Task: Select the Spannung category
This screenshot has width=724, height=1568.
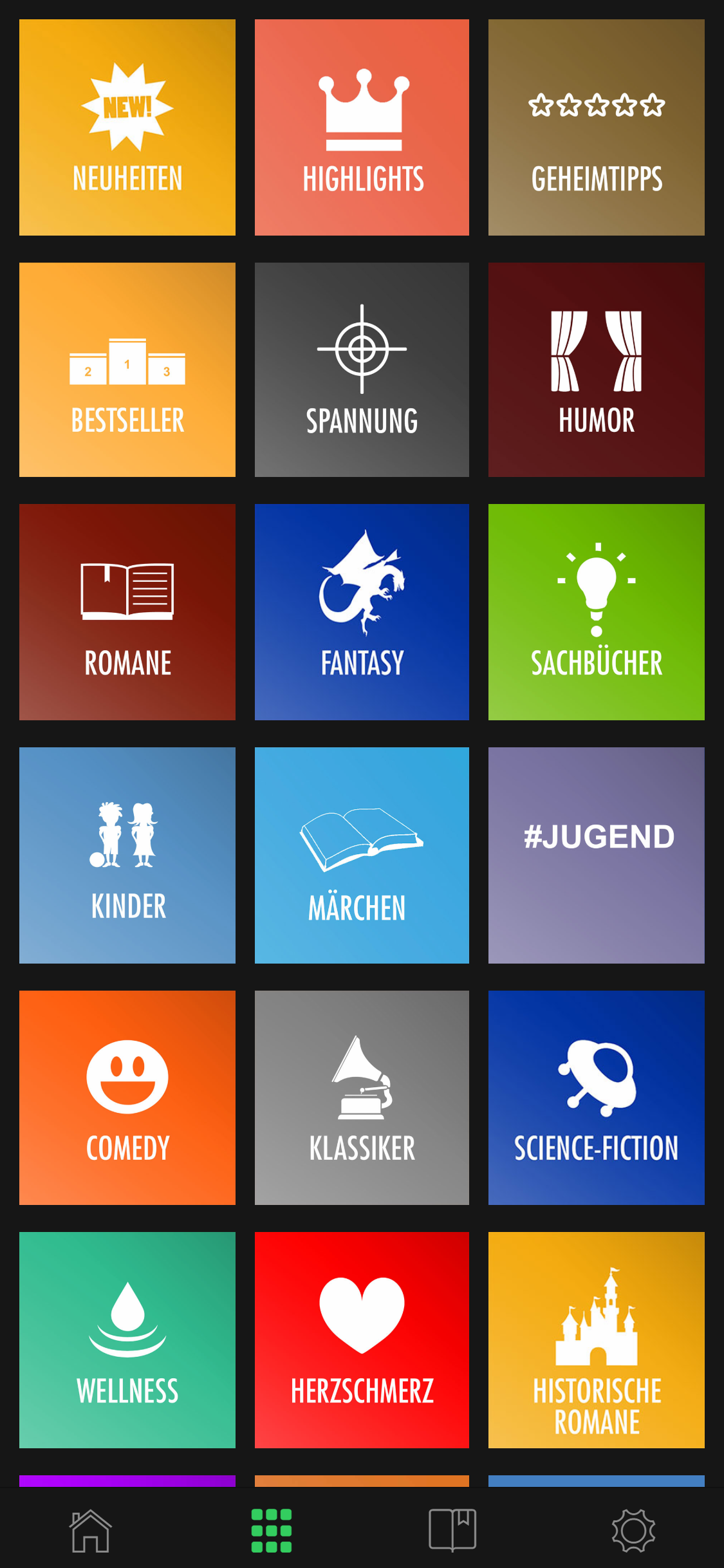Action: tap(362, 369)
